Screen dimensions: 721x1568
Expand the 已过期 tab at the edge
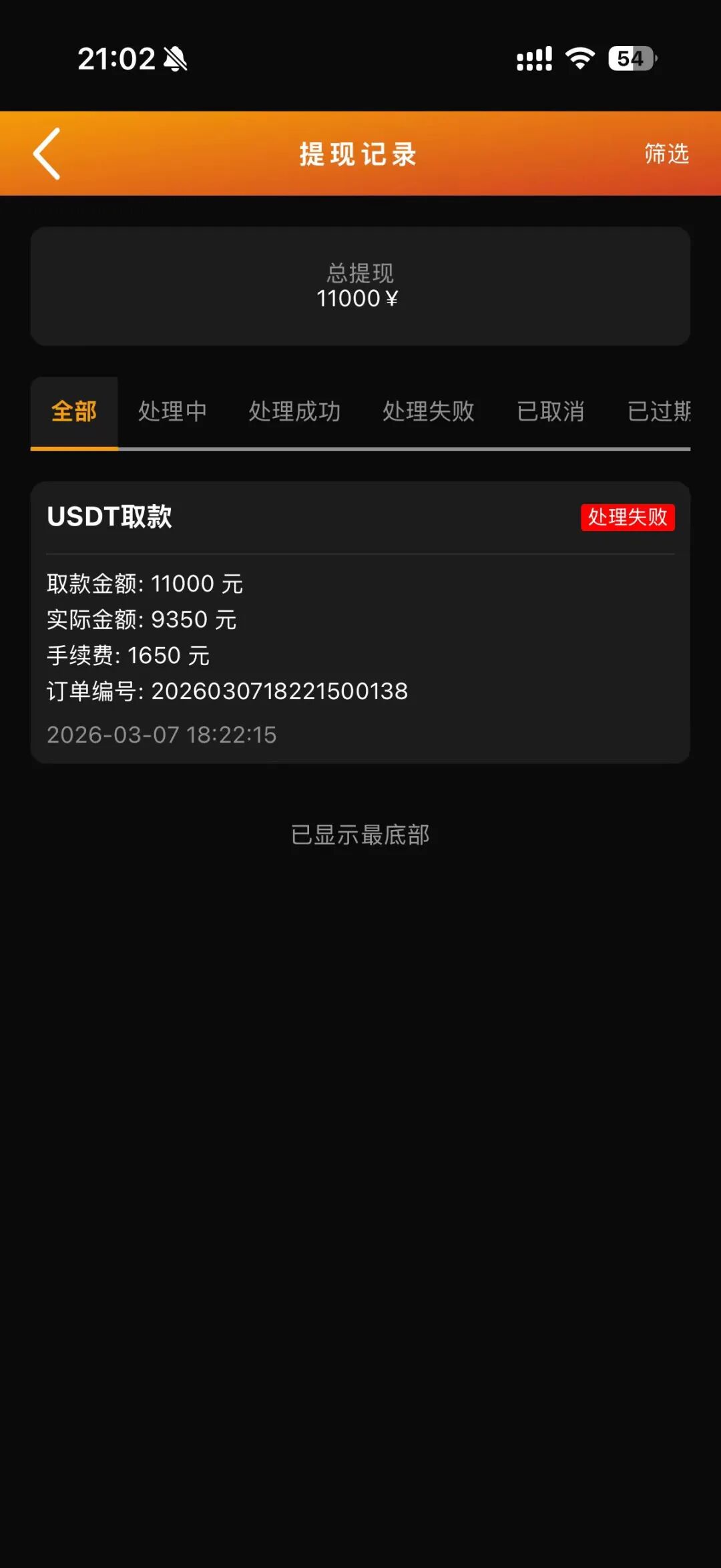(x=658, y=411)
